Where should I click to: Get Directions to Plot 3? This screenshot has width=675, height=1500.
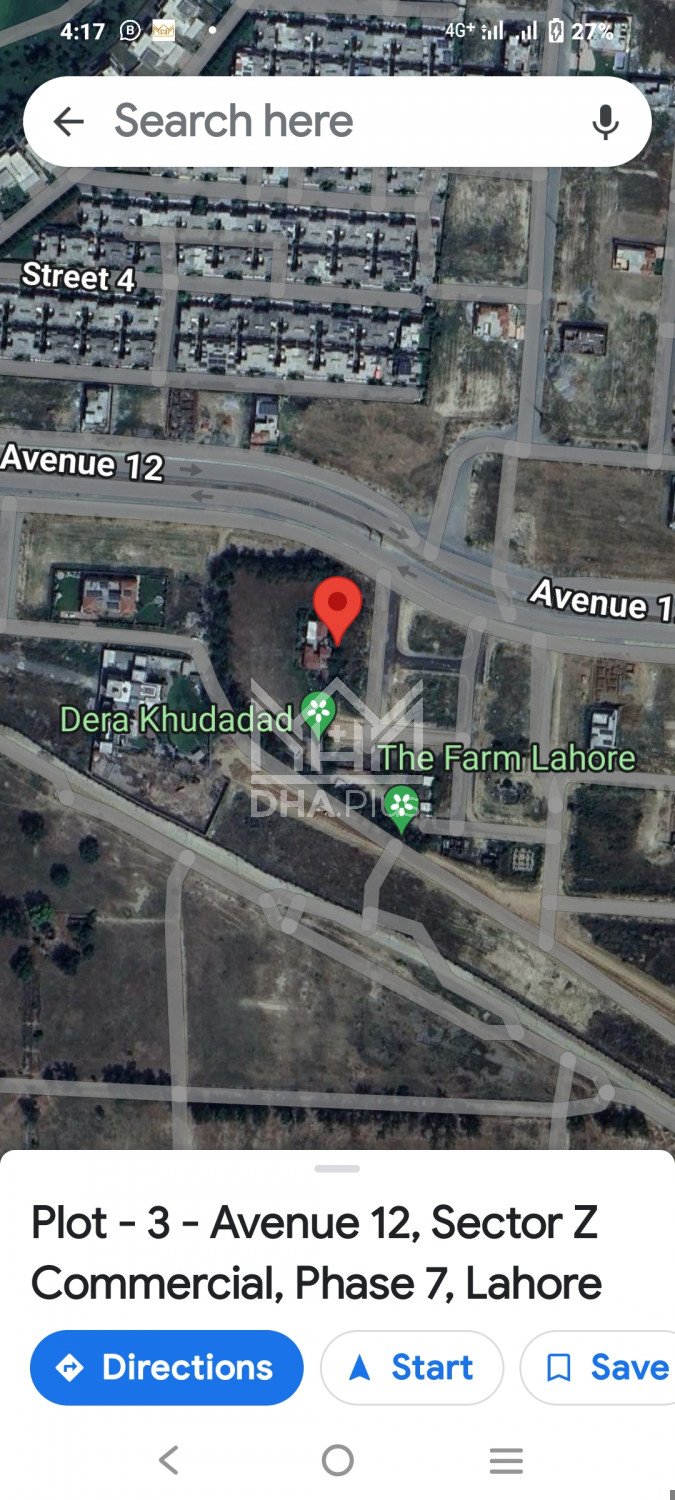pos(167,1367)
